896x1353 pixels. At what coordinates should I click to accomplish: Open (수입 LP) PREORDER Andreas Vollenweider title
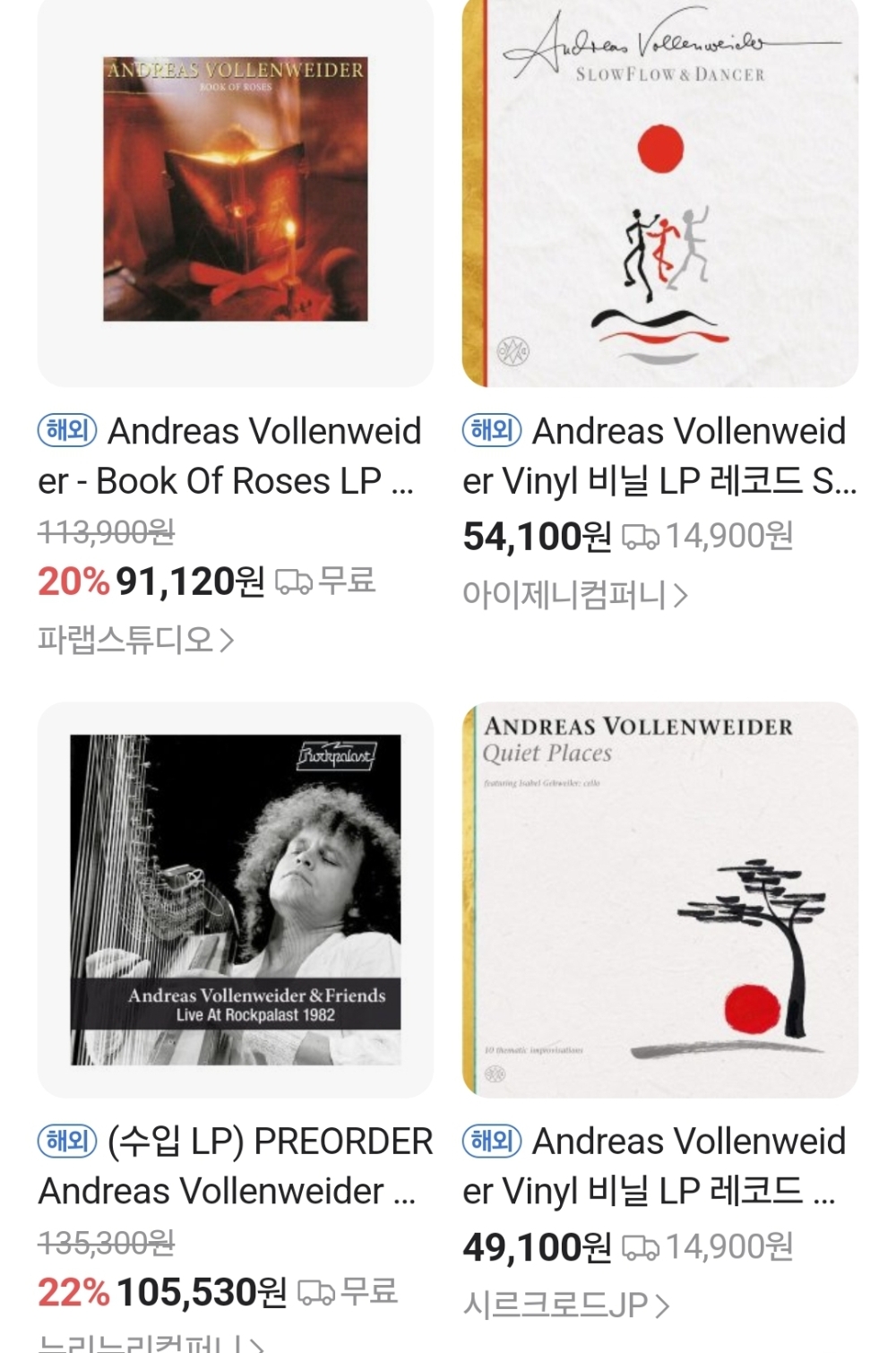point(235,1166)
